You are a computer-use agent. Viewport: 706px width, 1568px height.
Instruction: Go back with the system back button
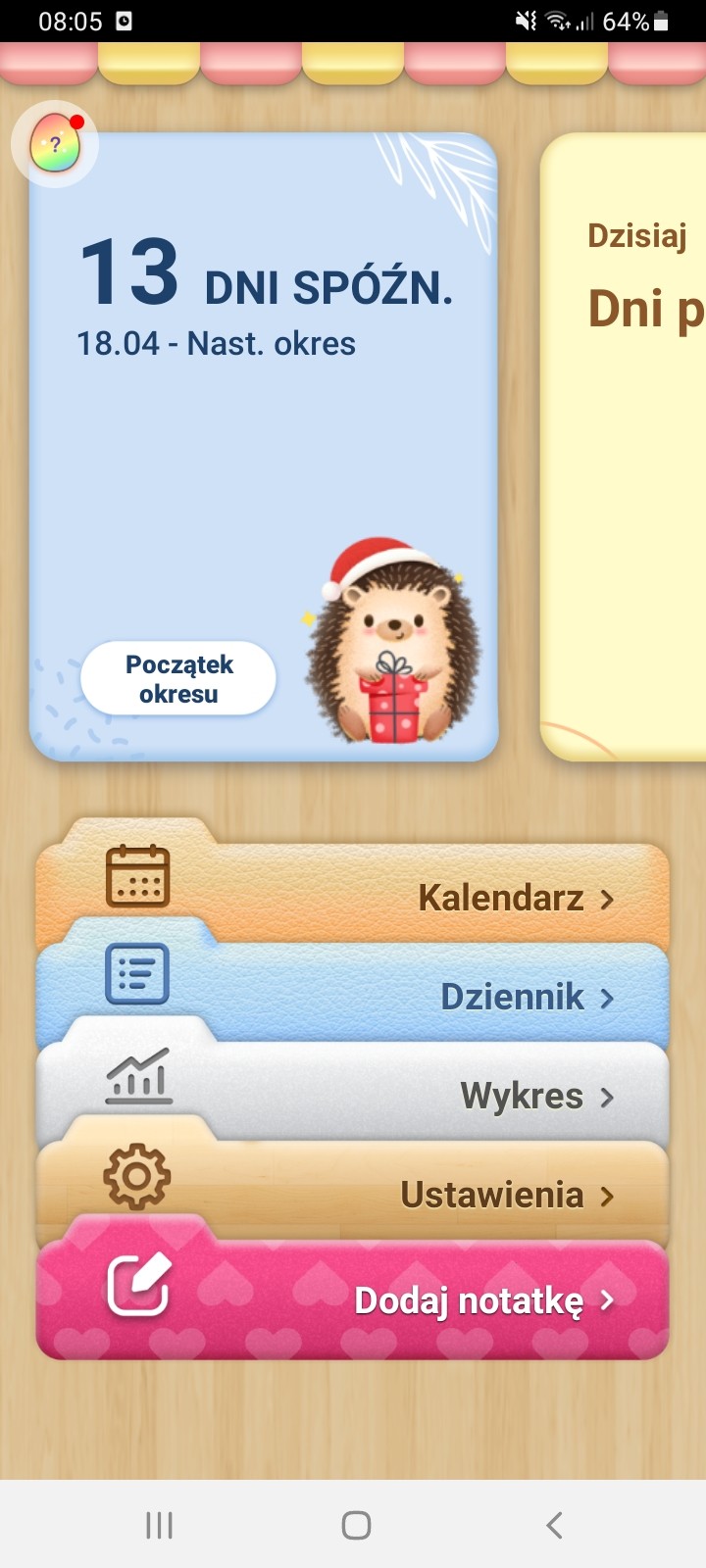554,1525
